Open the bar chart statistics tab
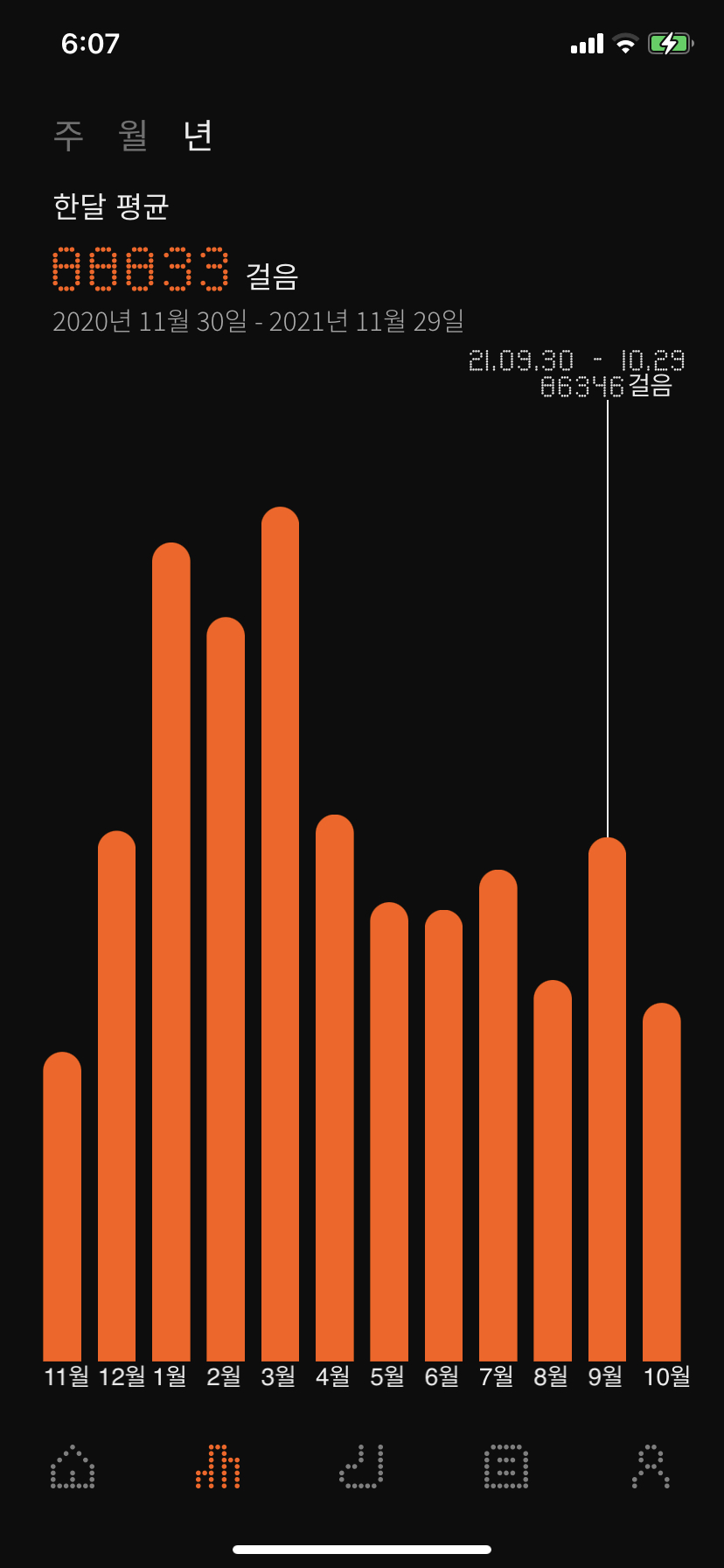Viewport: 724px width, 1568px height. 218,1466
